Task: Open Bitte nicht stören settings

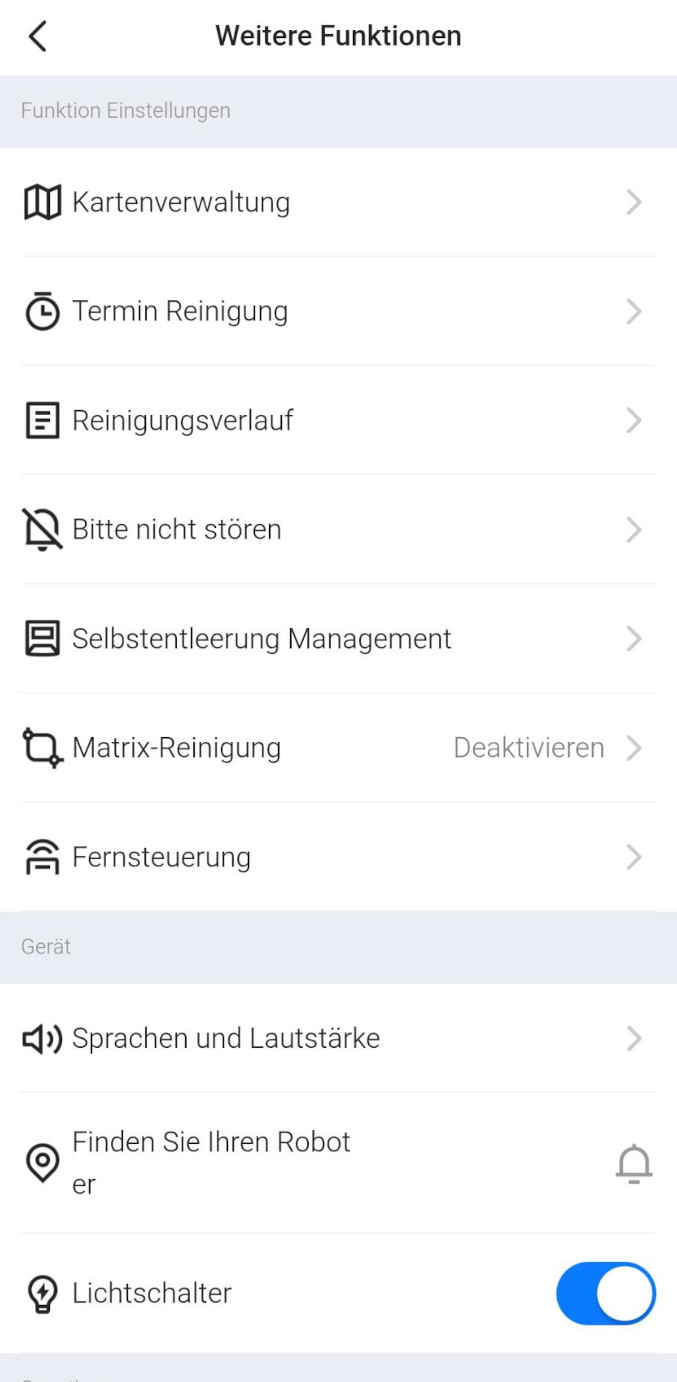Action: [338, 530]
